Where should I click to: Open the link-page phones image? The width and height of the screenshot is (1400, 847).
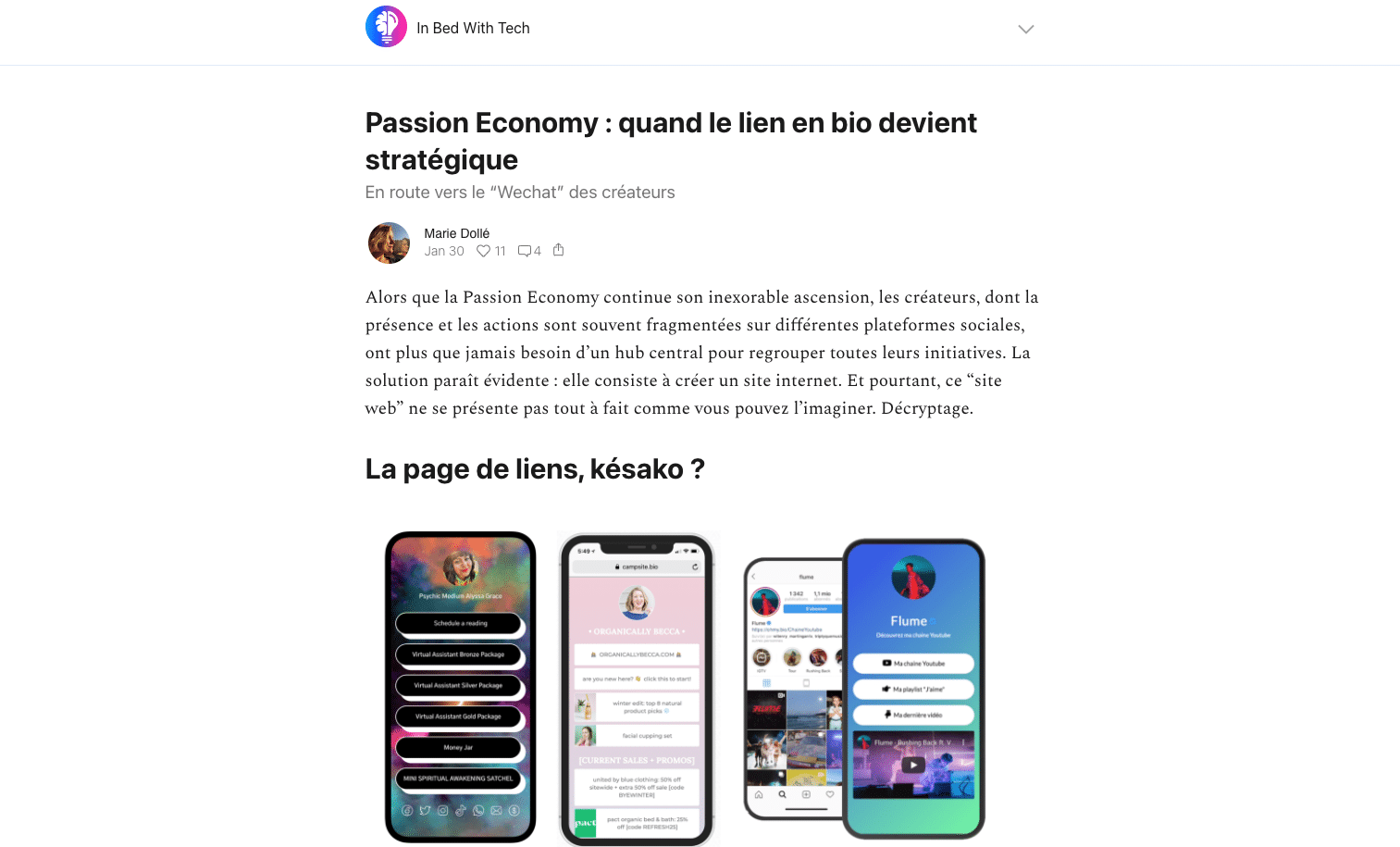[x=685, y=687]
